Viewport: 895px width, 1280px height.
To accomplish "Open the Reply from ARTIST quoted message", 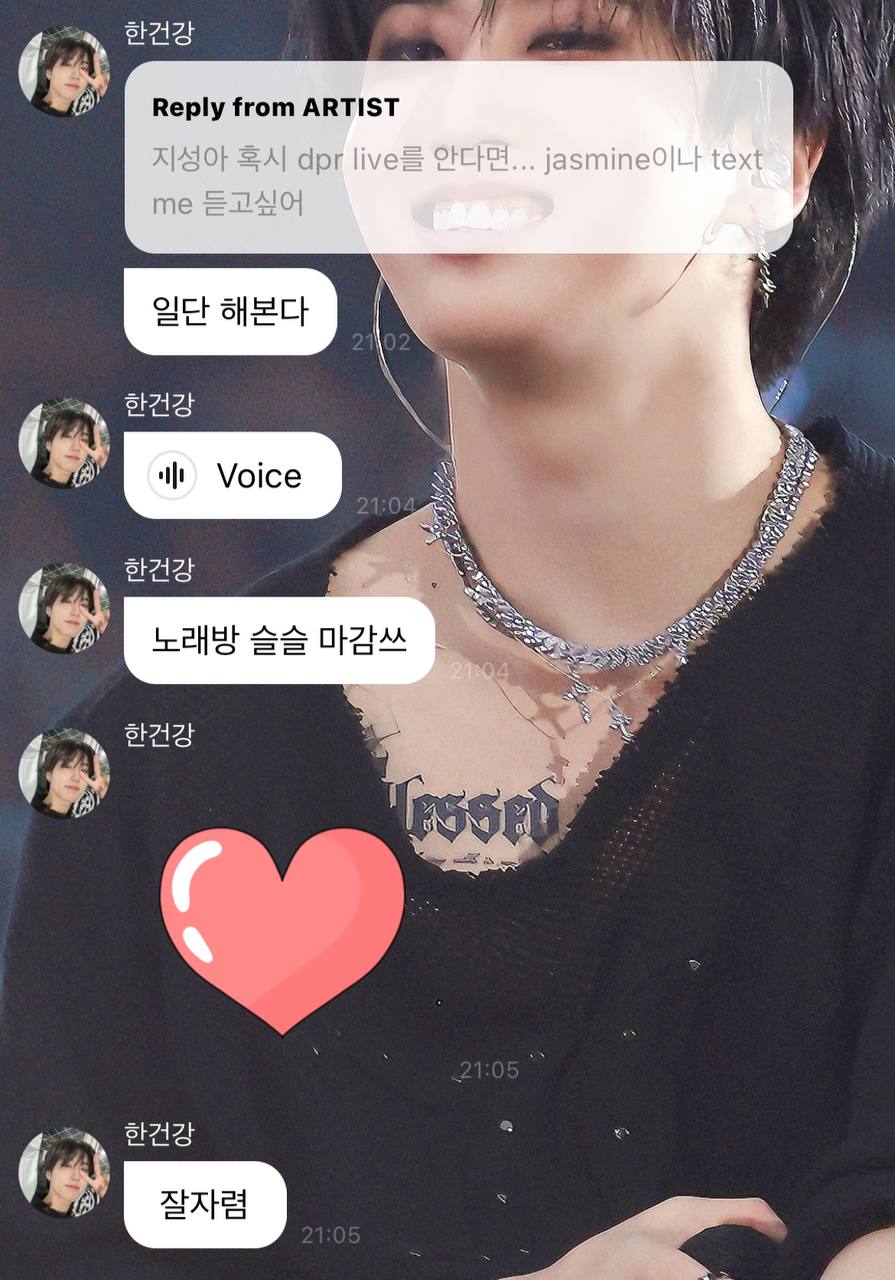I will (x=457, y=157).
